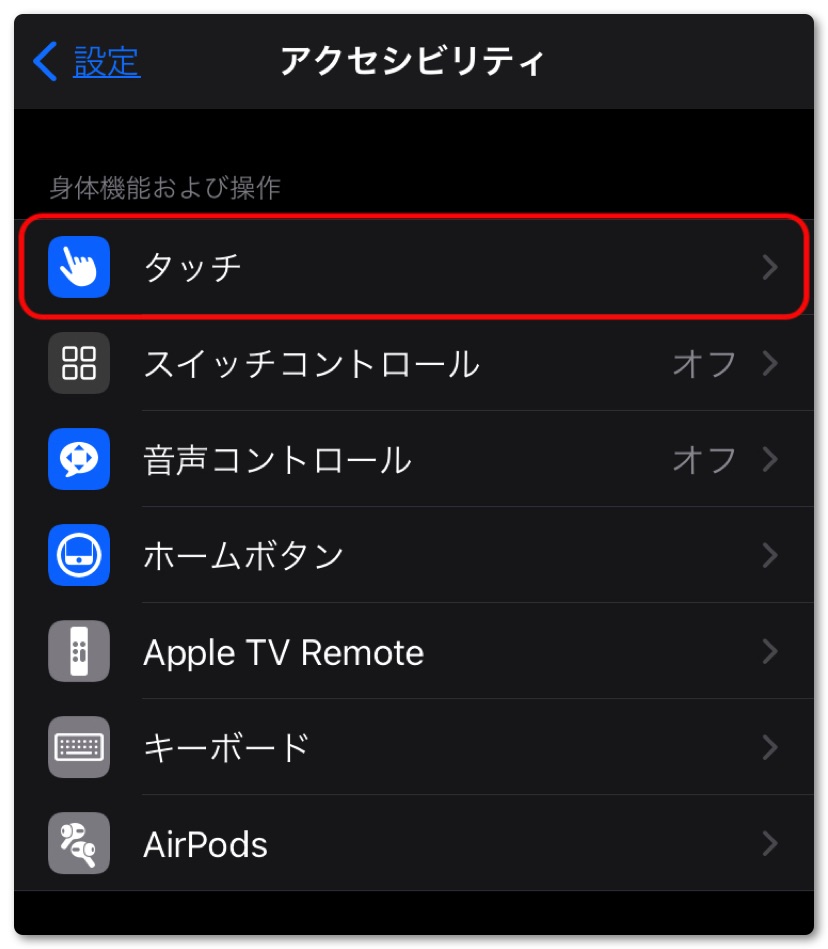
Task: Open the ホームボタン row
Action: click(x=413, y=555)
